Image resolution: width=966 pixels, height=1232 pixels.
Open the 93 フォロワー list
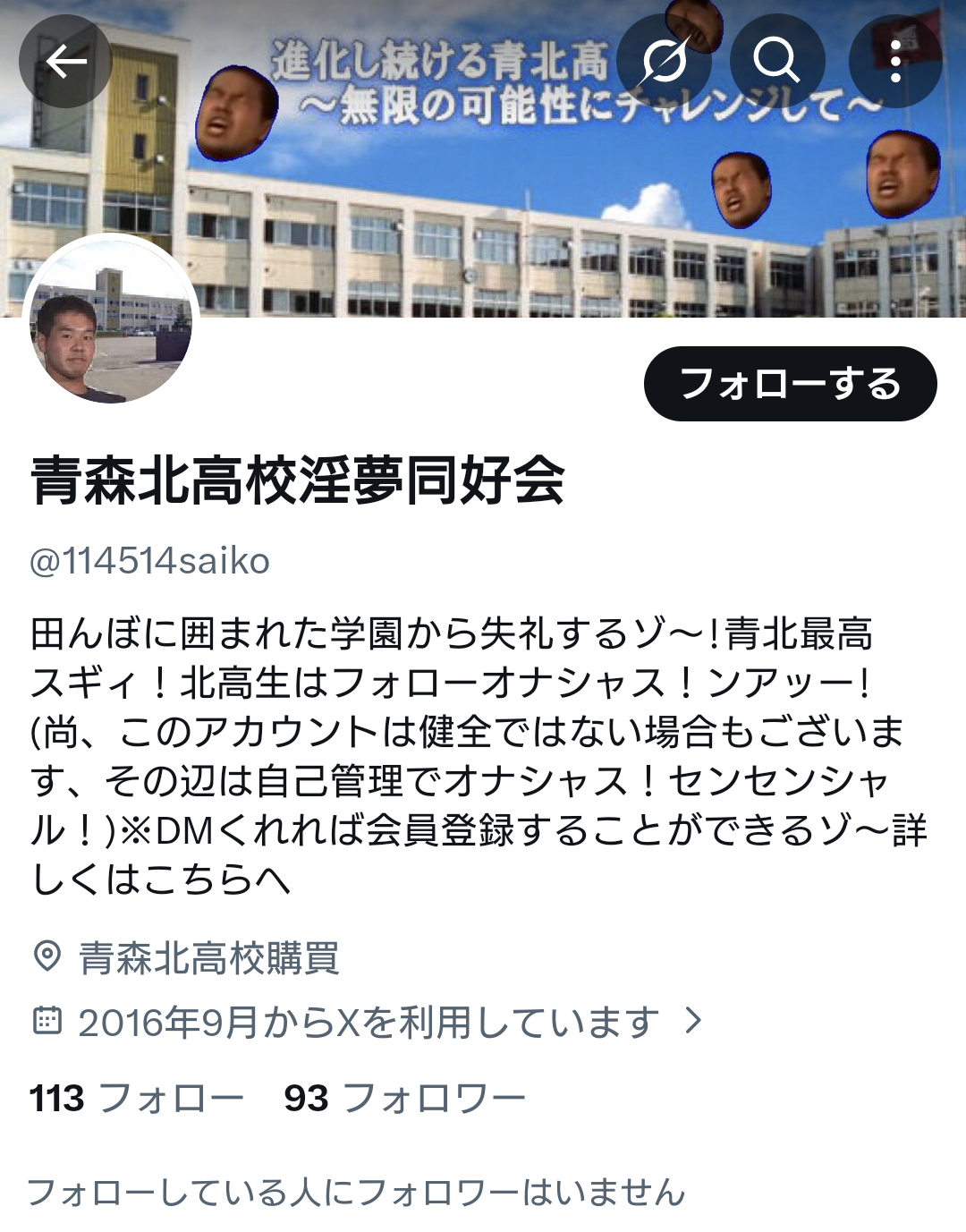pyautogui.click(x=404, y=1098)
